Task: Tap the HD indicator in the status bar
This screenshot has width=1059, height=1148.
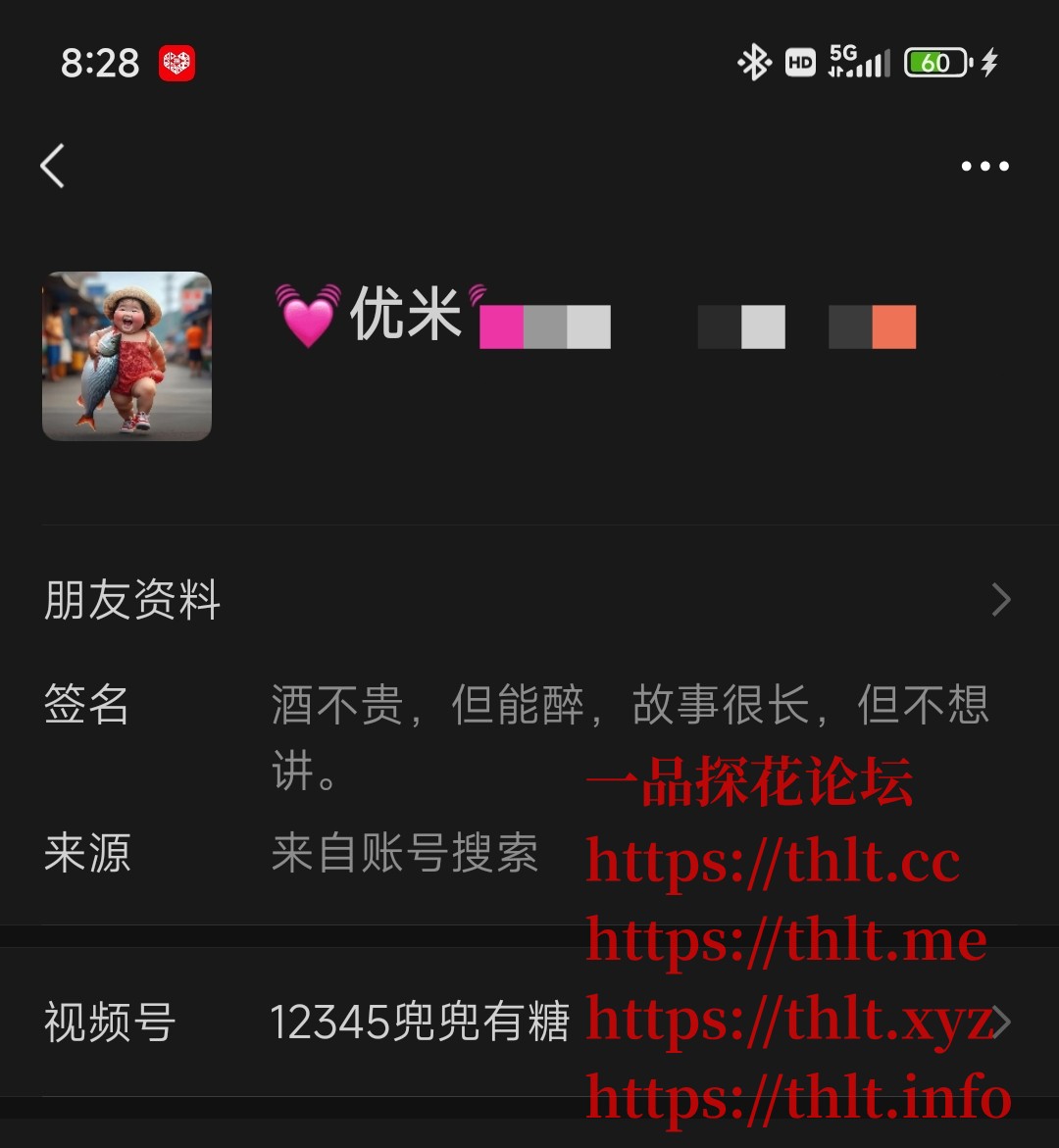Action: click(800, 62)
